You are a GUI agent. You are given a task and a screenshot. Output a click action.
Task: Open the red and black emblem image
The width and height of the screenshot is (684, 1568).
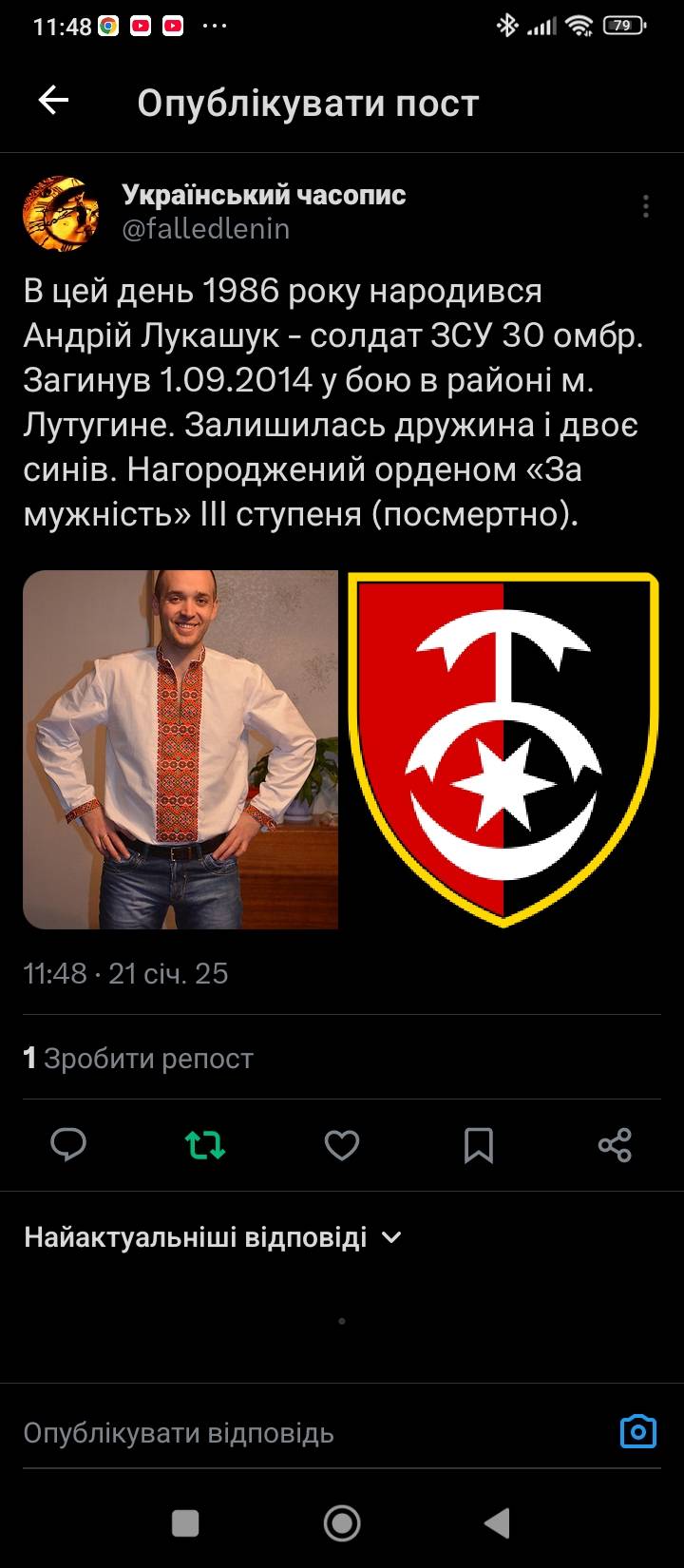(503, 749)
